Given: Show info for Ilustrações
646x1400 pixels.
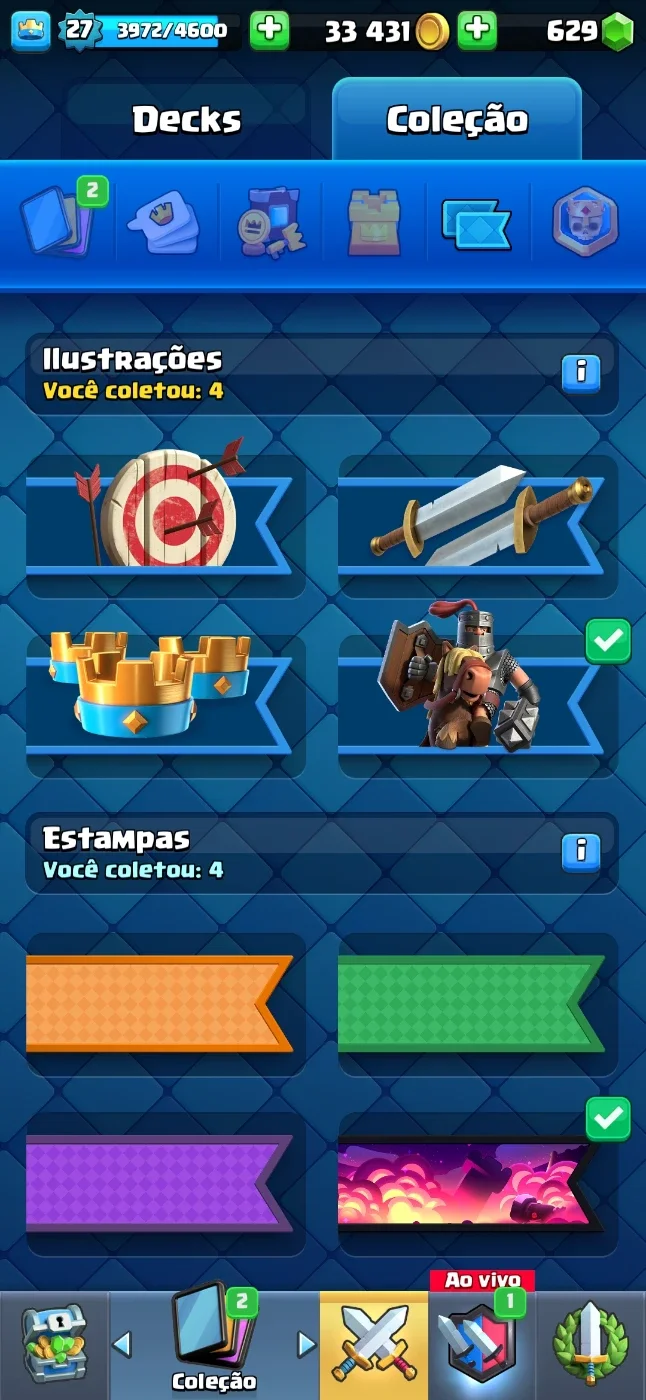Looking at the screenshot, I should pos(581,373).
